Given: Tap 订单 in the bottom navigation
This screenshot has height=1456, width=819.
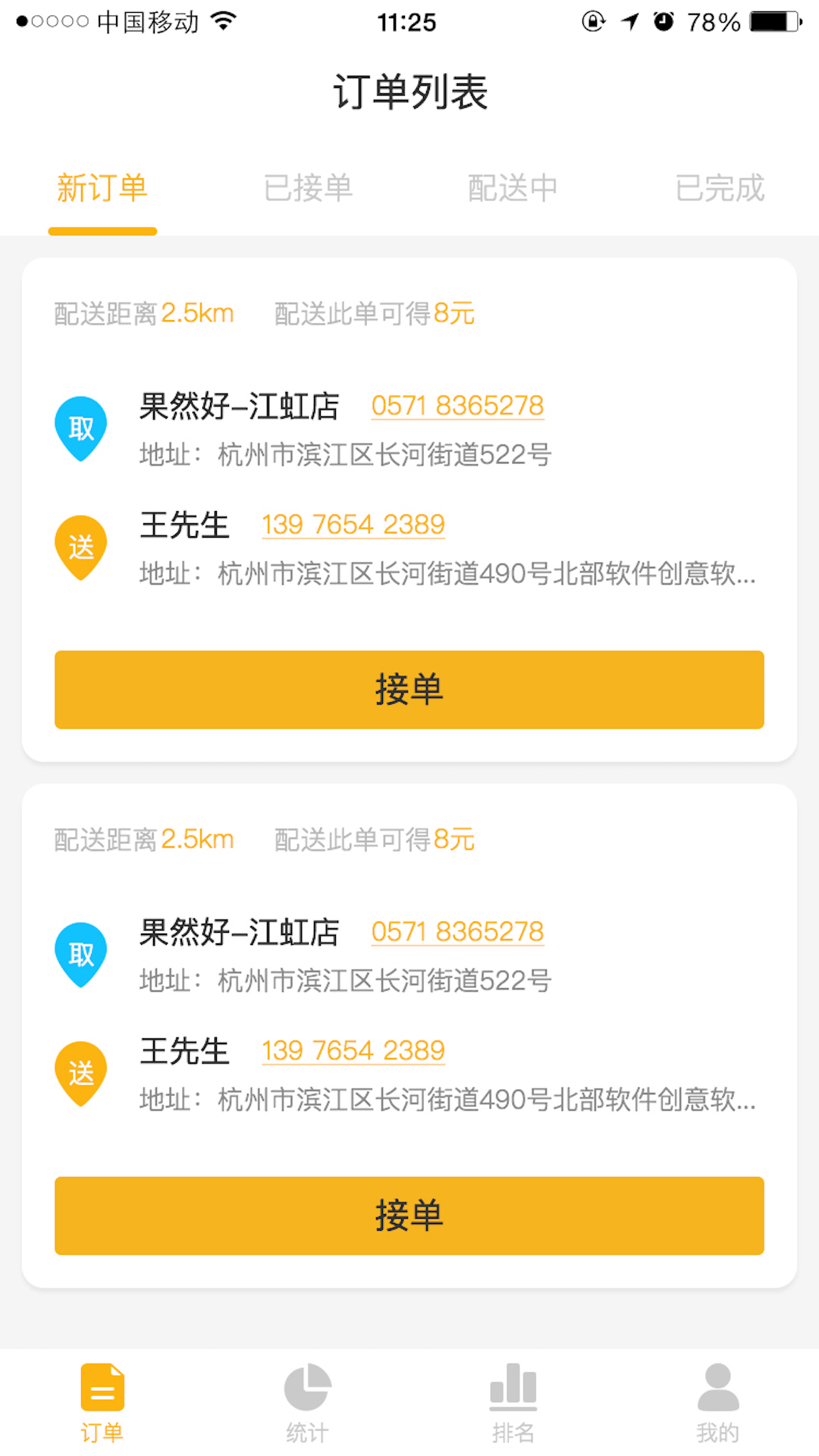Looking at the screenshot, I should [102, 1403].
